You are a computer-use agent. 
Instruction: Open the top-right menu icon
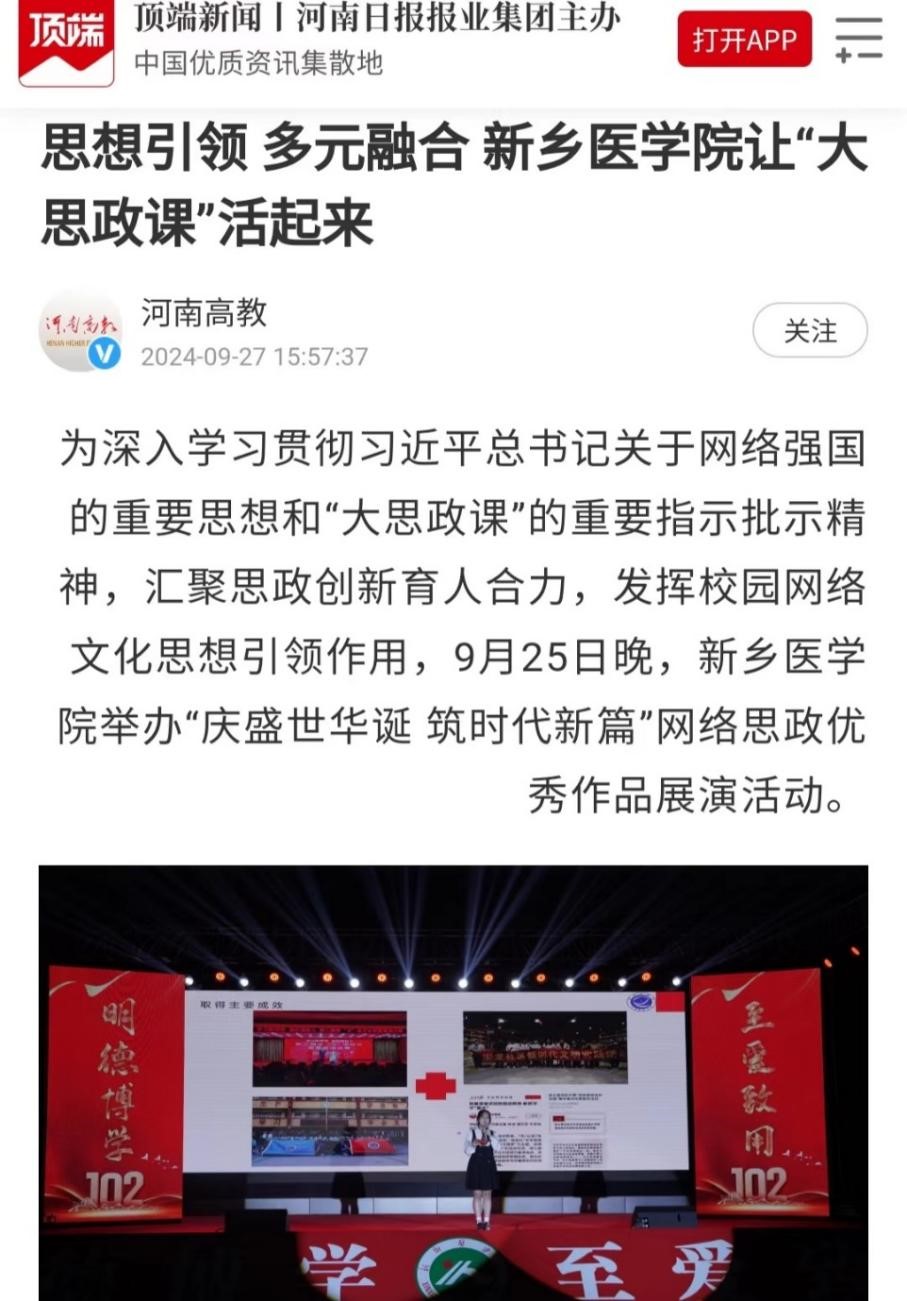tap(858, 40)
